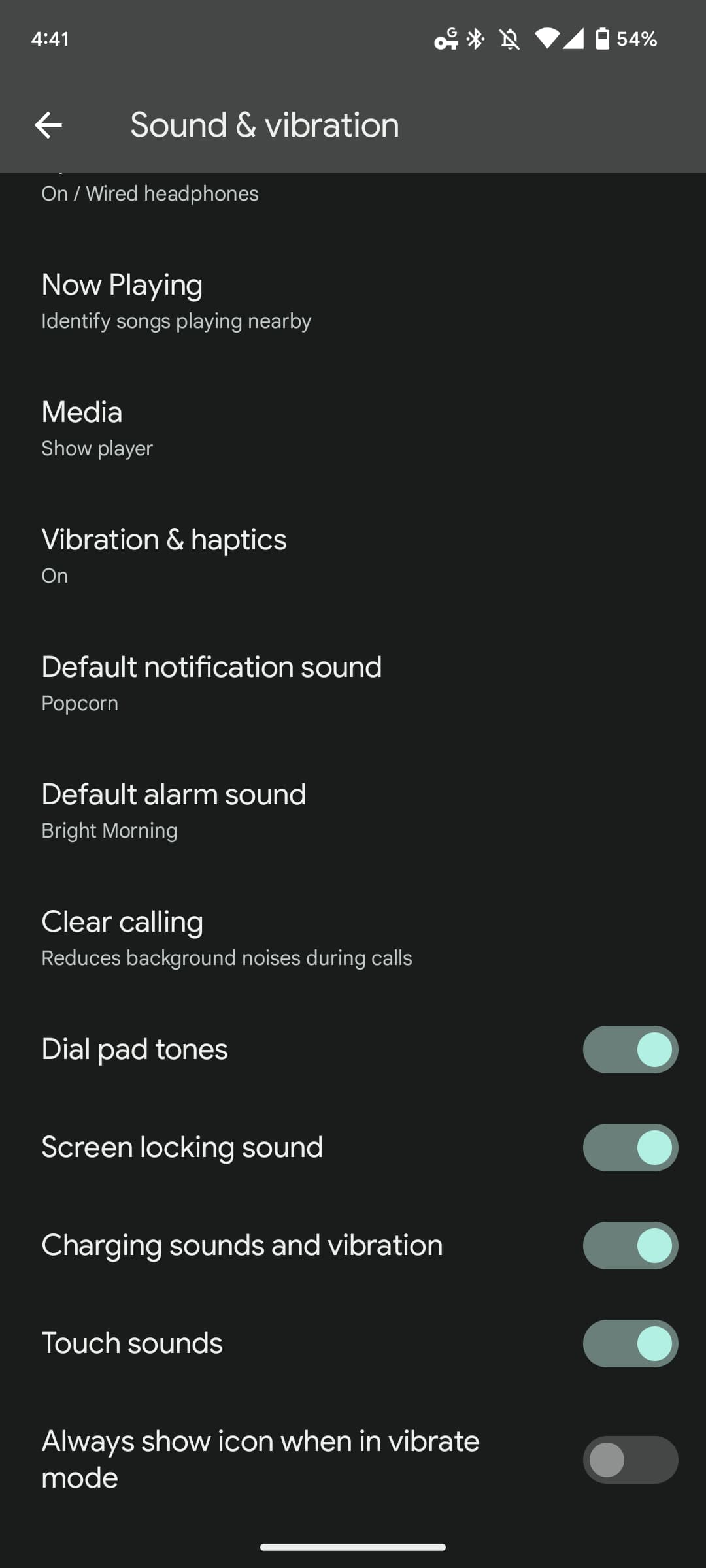
Task: Enable Always show icon when in vibrate mode
Action: tap(630, 1460)
